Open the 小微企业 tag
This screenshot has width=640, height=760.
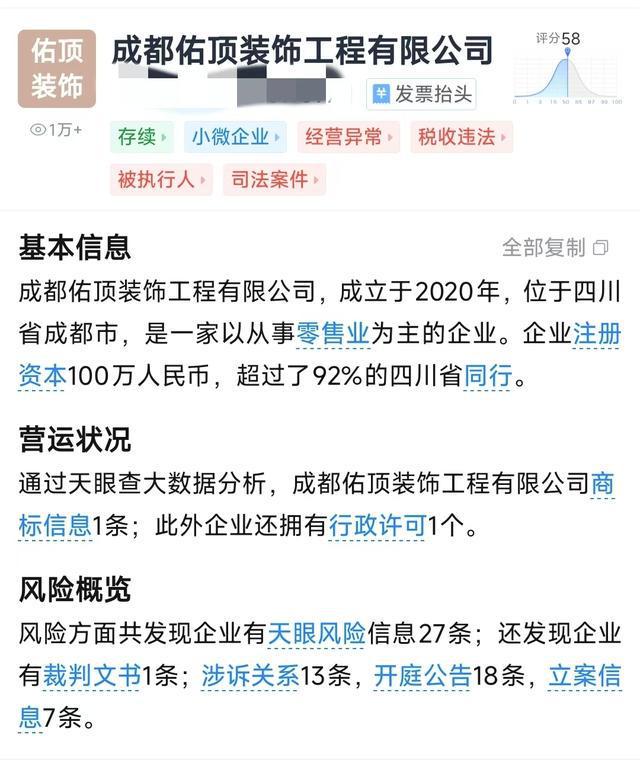(x=235, y=137)
